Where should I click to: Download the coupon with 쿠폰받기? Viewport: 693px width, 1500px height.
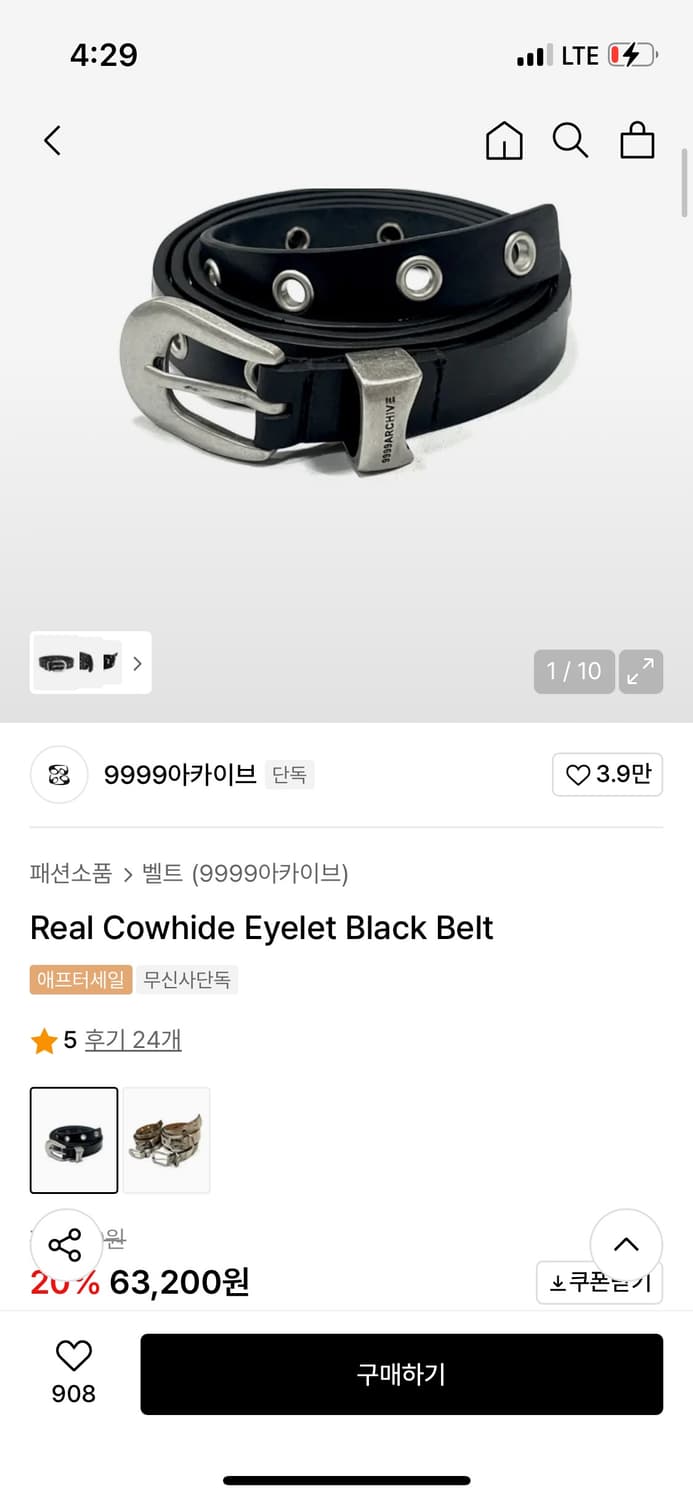point(600,1281)
